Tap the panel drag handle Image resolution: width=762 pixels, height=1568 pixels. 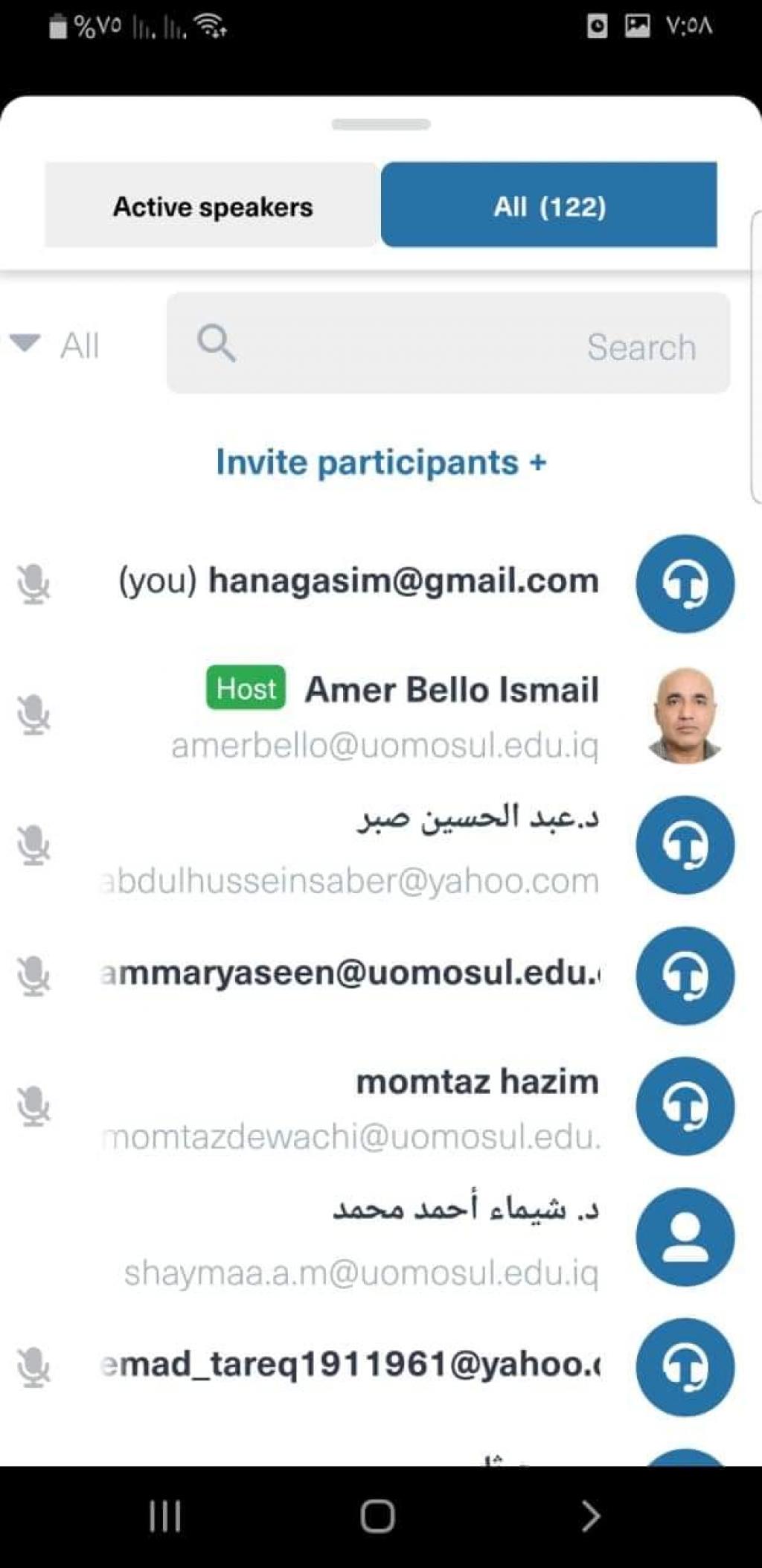point(381,124)
